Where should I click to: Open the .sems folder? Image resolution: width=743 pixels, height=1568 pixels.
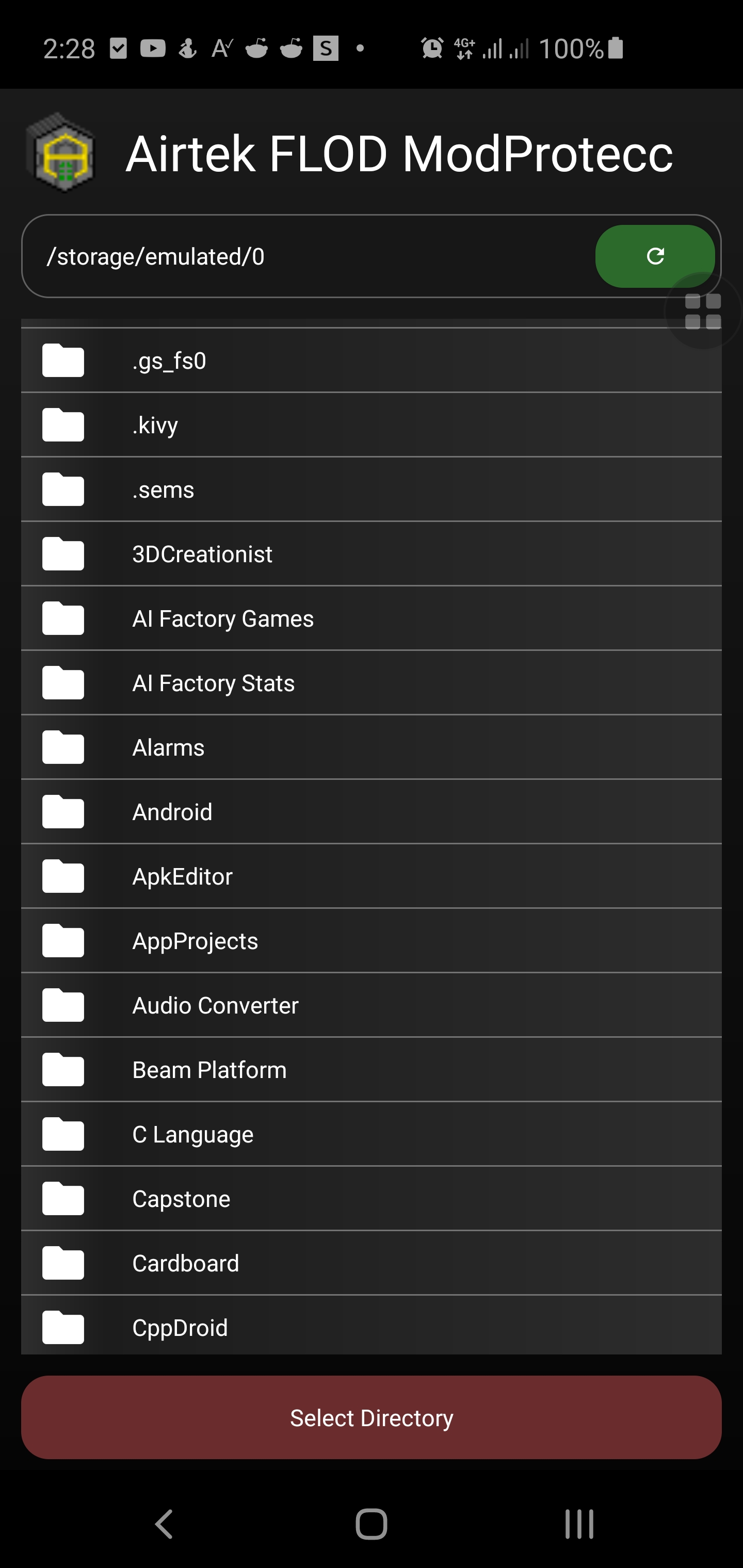point(370,489)
